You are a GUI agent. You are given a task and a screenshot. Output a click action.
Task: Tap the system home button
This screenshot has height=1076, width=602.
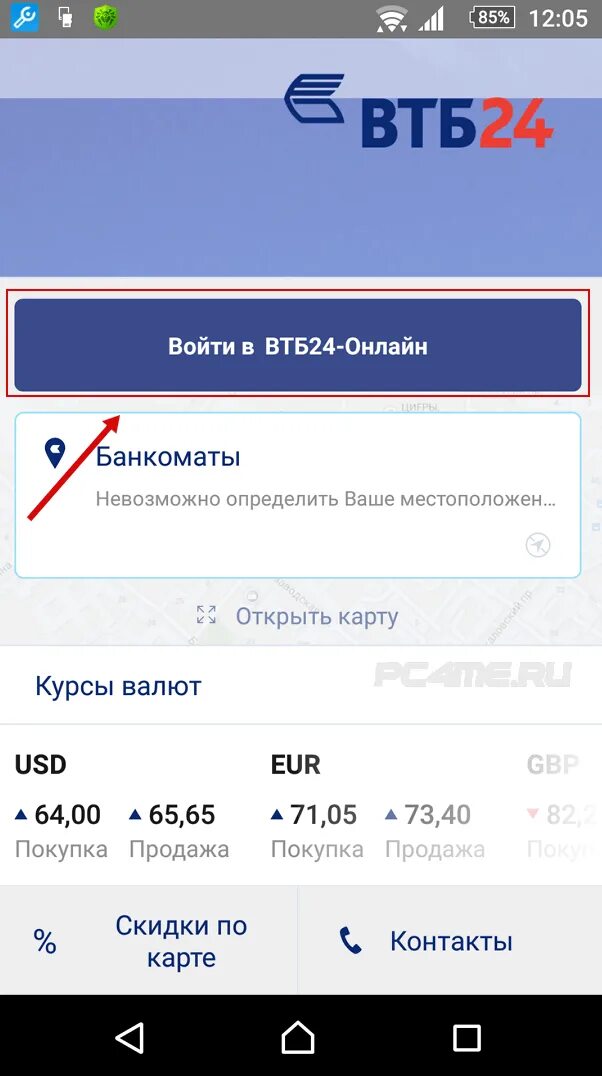pyautogui.click(x=298, y=1038)
